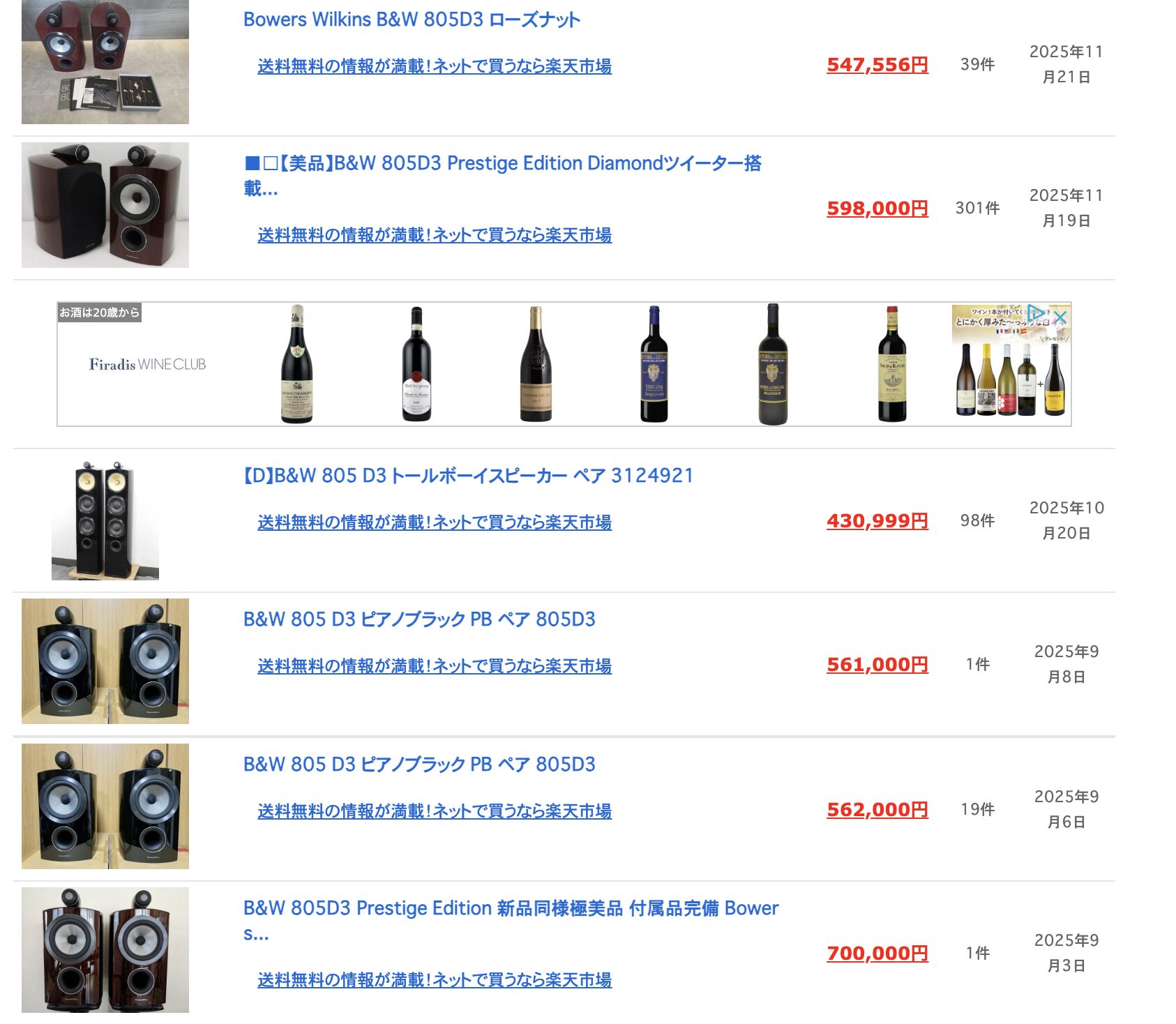Tap the 547,556円 price link
Viewport: 1176px width, 1024px height.
click(x=877, y=65)
